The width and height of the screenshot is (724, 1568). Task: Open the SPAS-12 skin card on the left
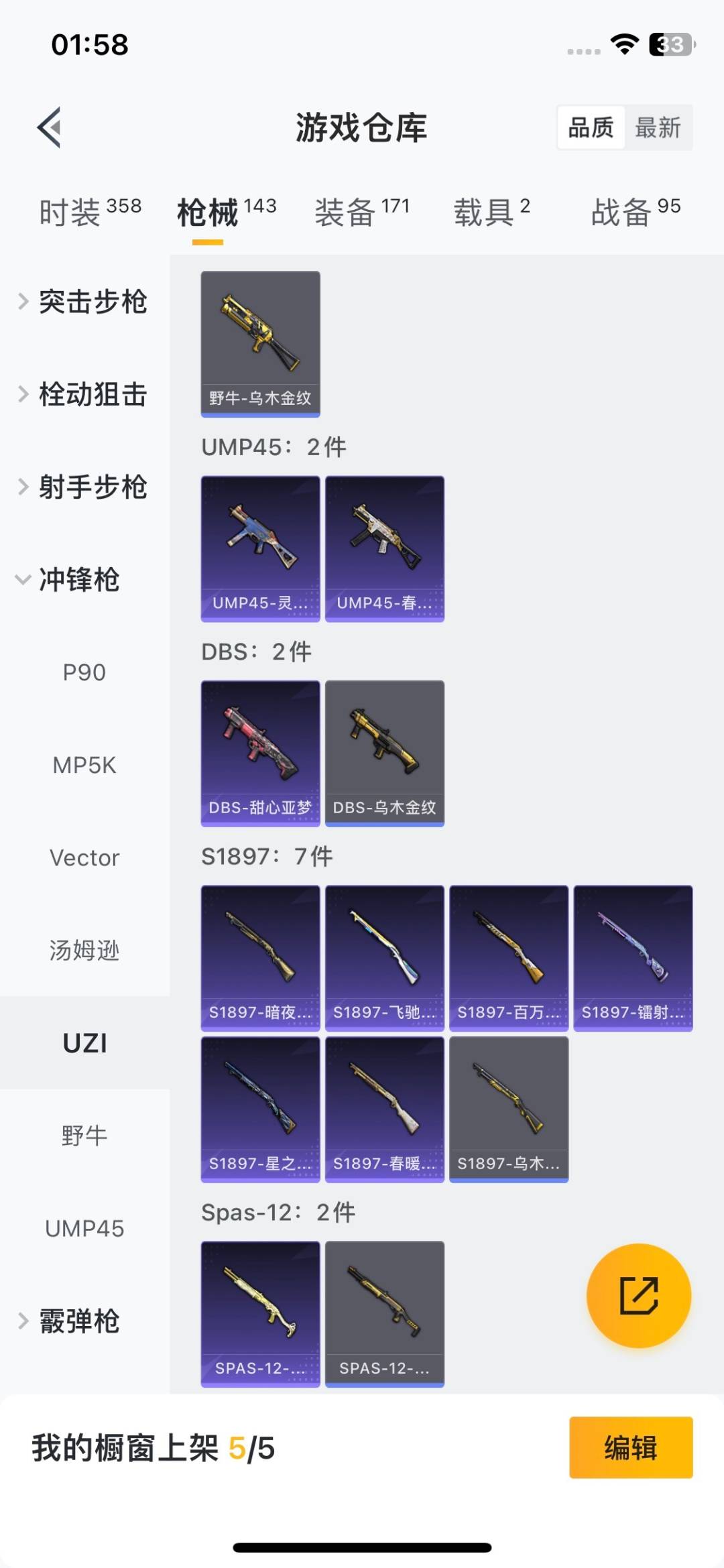tap(260, 1311)
